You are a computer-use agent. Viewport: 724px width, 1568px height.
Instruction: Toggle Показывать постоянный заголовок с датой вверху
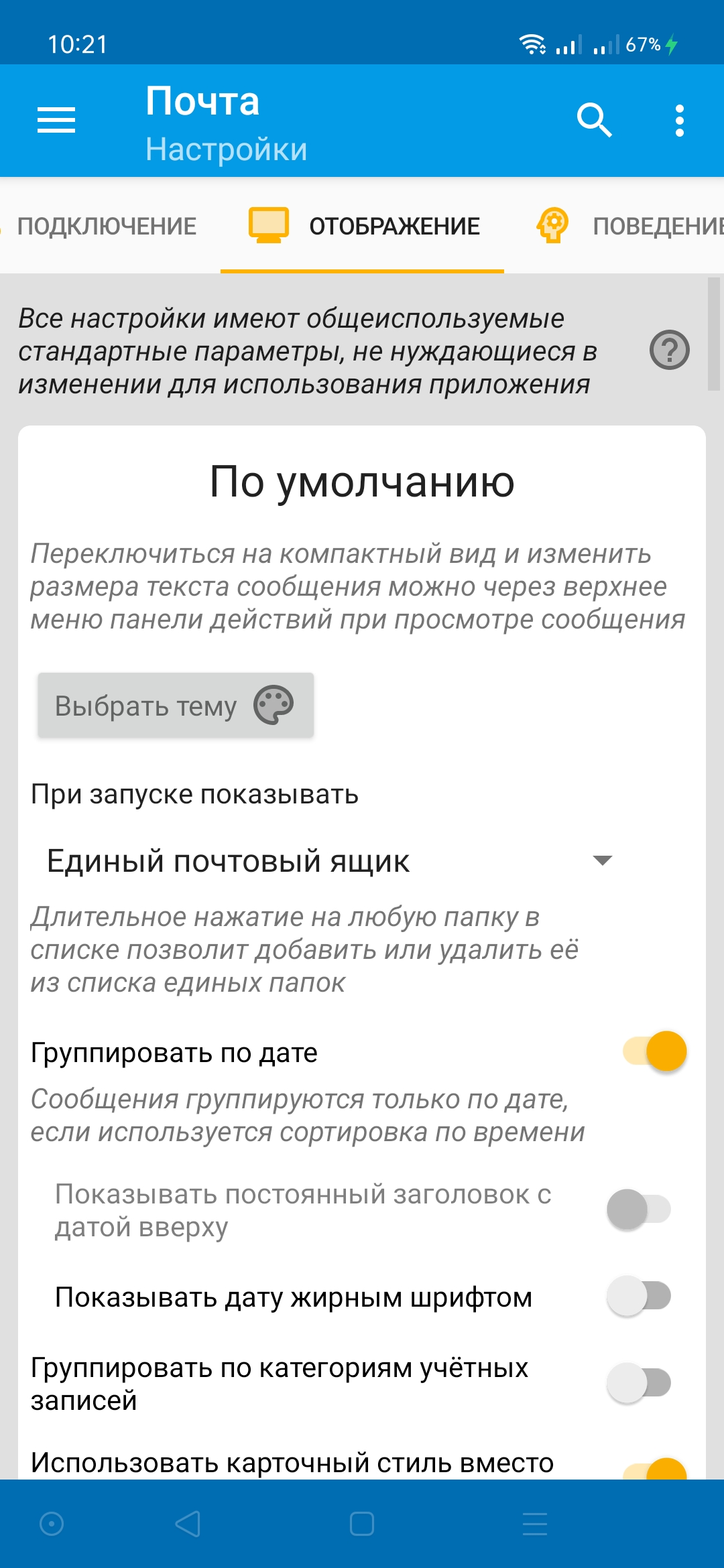coord(639,1210)
